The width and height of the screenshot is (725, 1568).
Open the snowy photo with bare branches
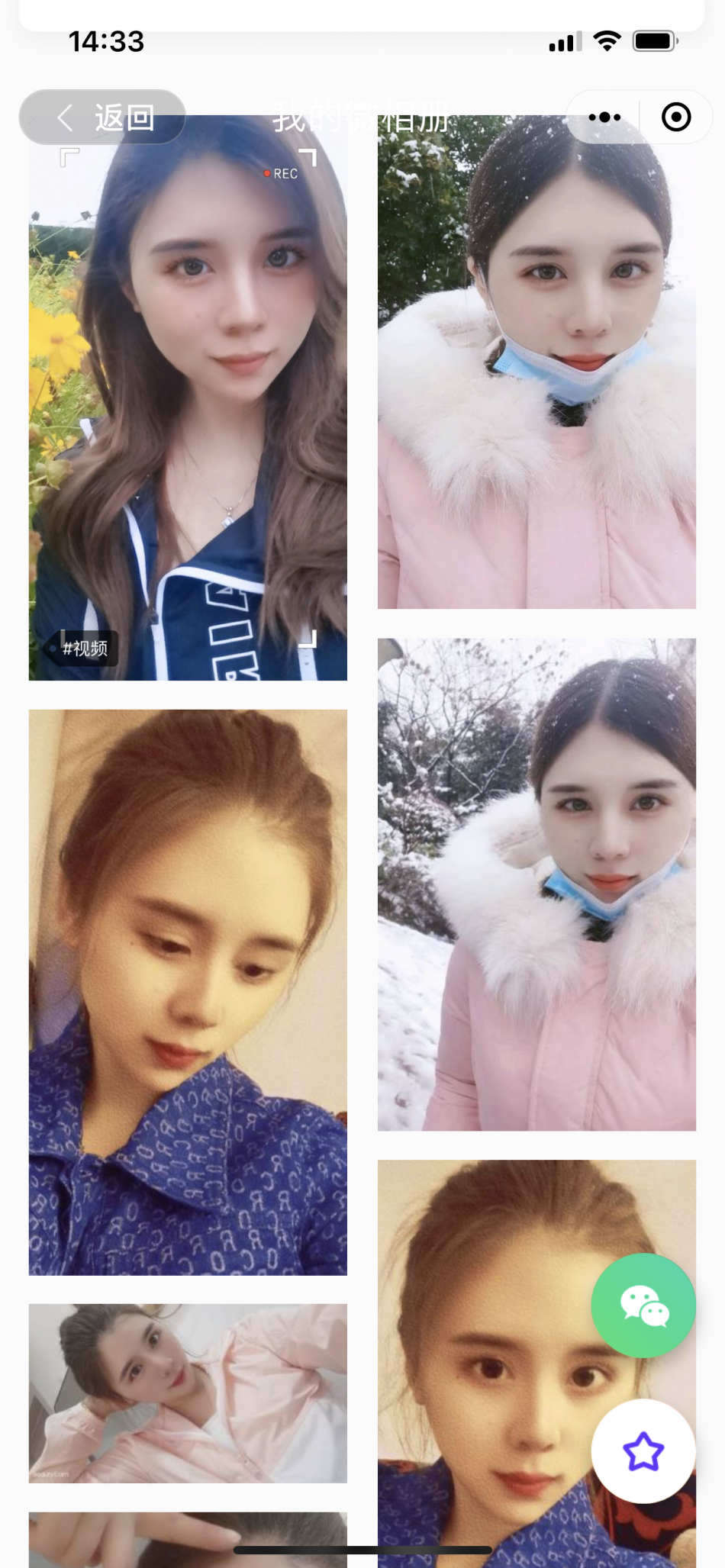[536, 884]
